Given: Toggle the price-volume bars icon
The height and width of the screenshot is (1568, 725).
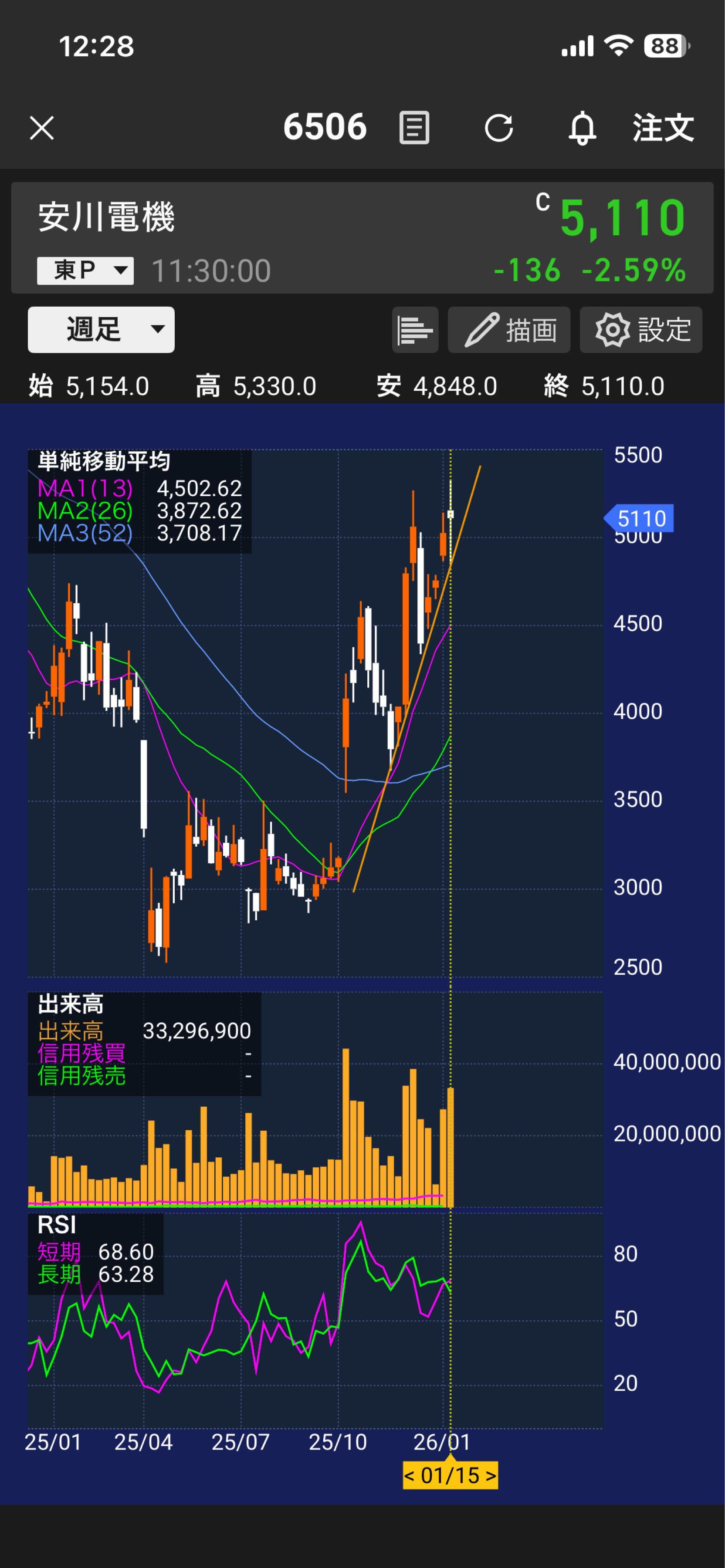Looking at the screenshot, I should (414, 330).
